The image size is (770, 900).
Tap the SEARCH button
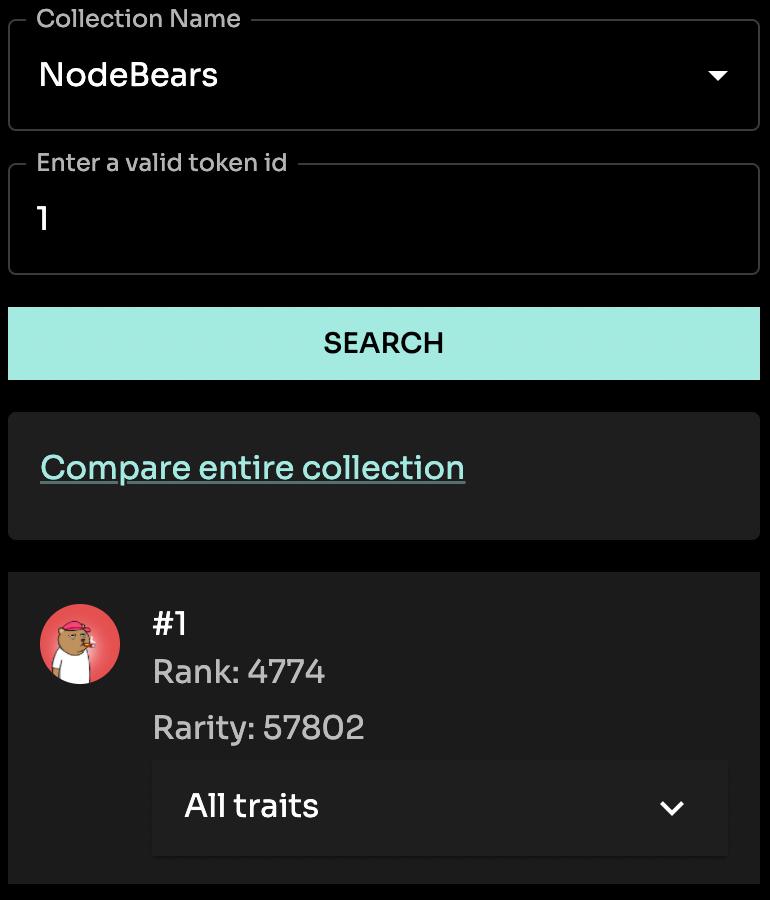pos(384,343)
